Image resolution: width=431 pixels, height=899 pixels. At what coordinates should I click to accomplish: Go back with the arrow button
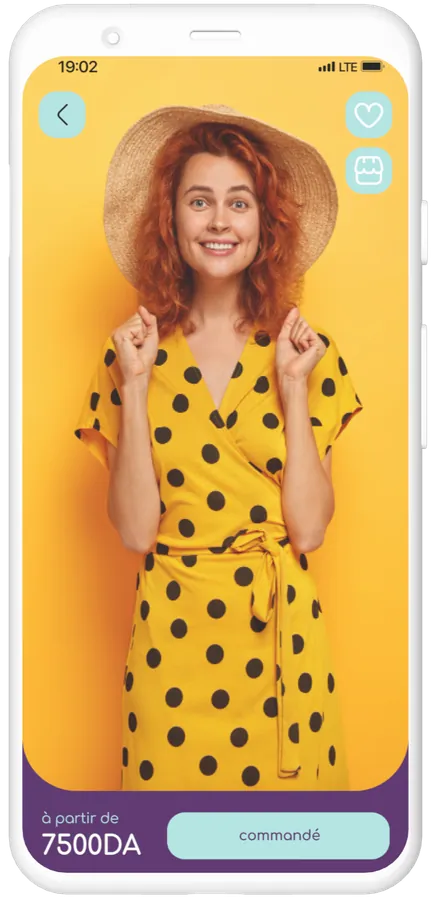click(x=62, y=115)
